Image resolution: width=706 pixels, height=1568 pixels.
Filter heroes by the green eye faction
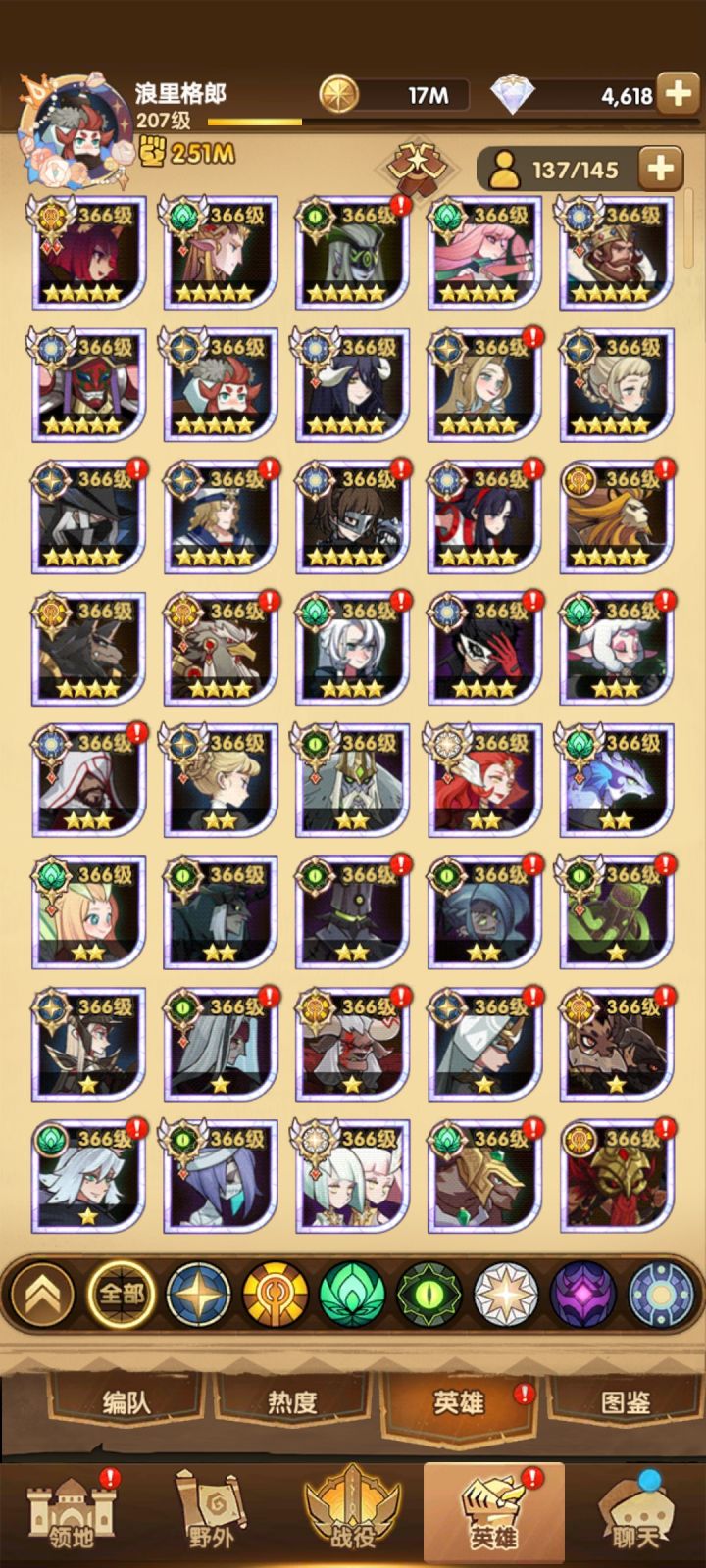(429, 1293)
